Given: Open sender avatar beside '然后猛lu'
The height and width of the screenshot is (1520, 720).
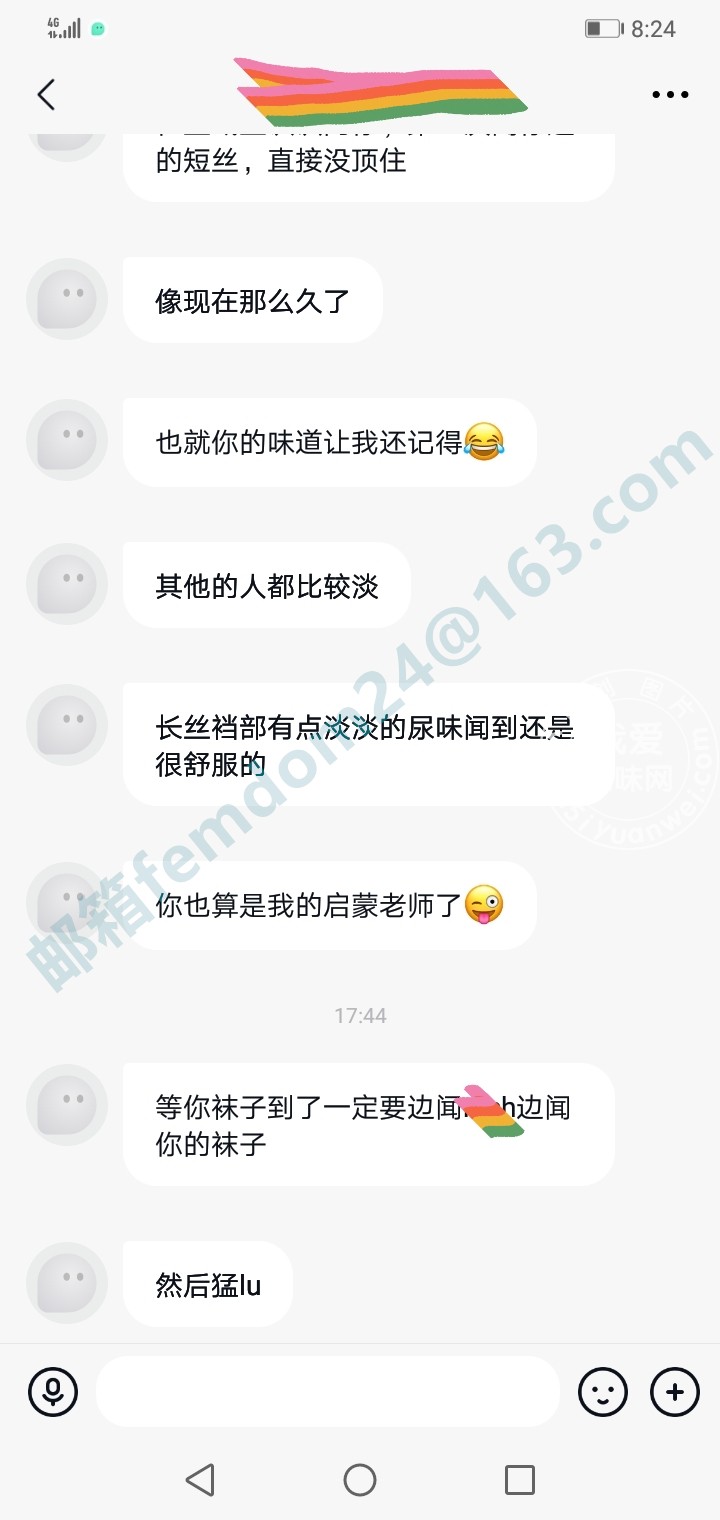Looking at the screenshot, I should coord(66,1284).
